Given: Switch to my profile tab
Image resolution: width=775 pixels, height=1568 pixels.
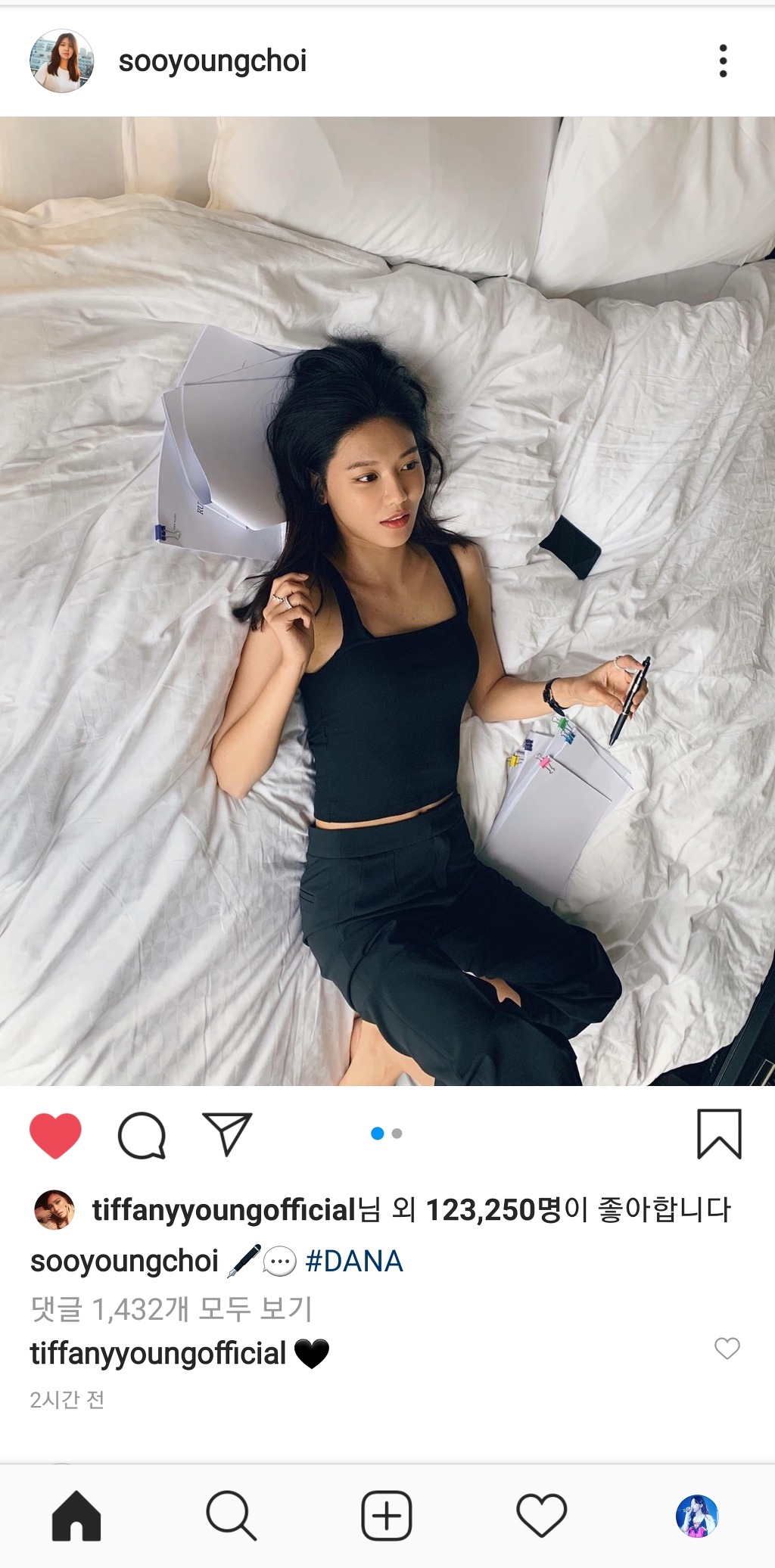Looking at the screenshot, I should (696, 1516).
